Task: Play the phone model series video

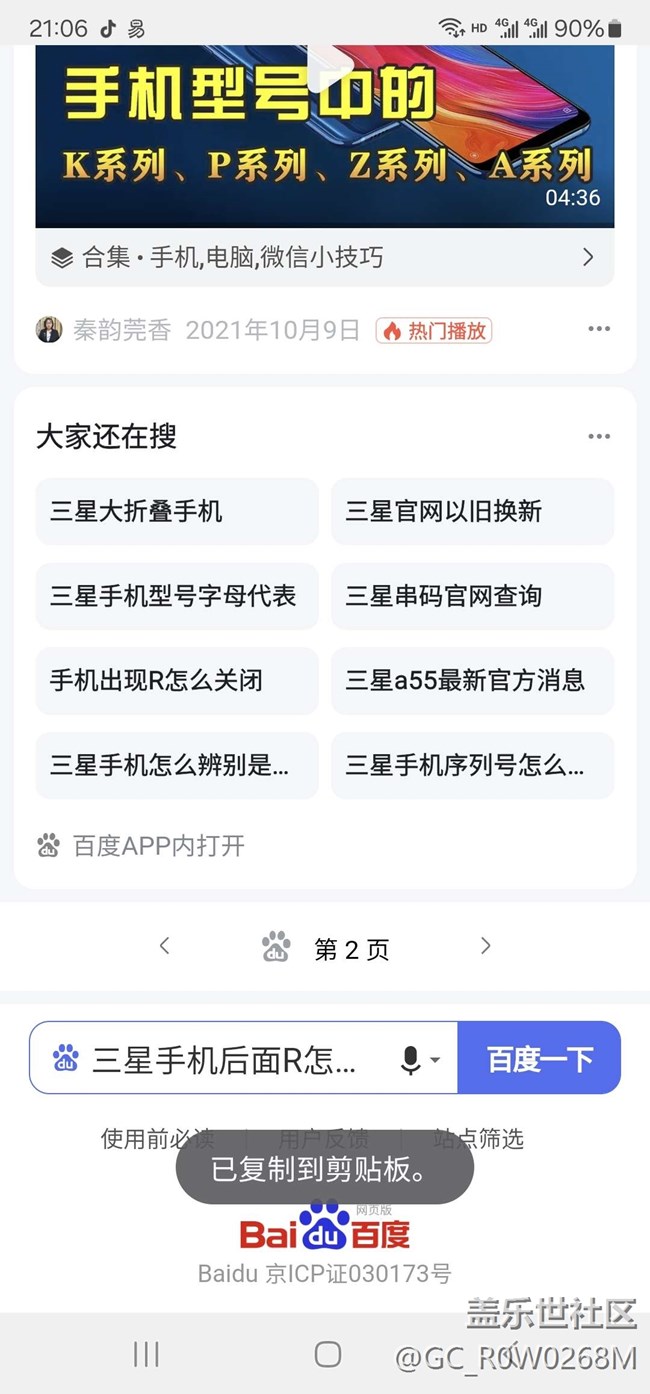Action: [x=324, y=136]
